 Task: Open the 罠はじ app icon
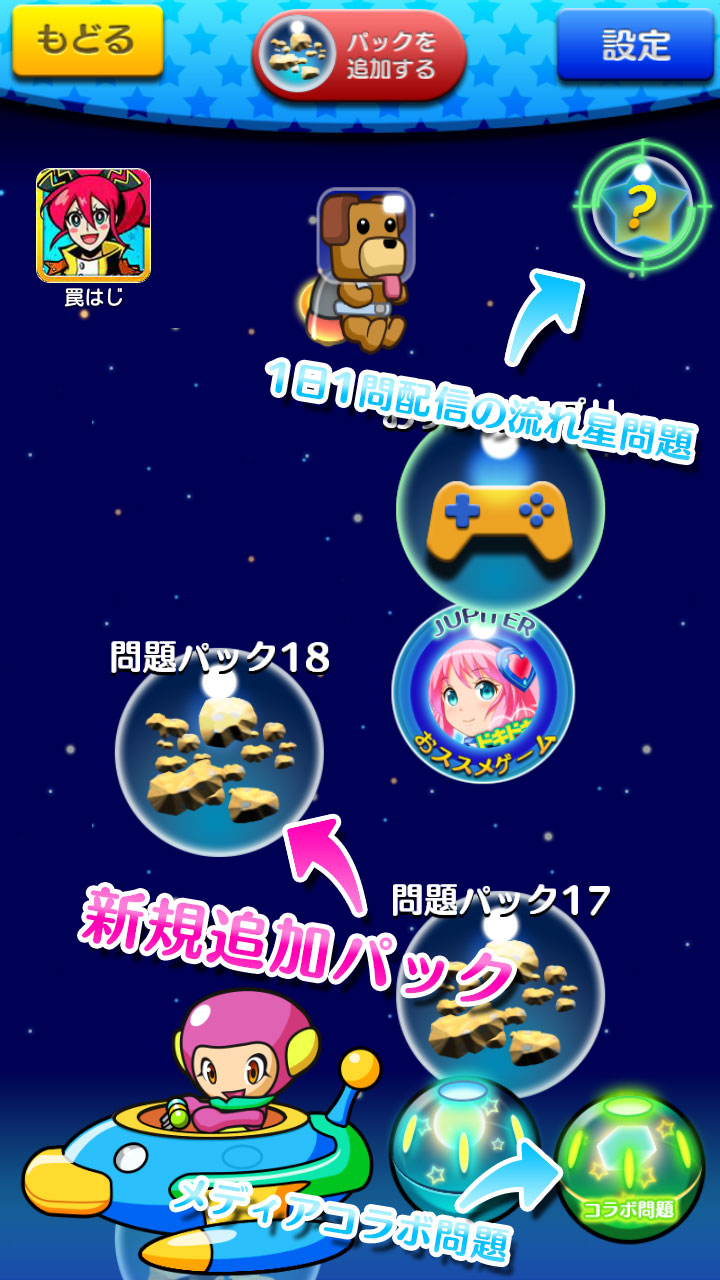click(93, 225)
